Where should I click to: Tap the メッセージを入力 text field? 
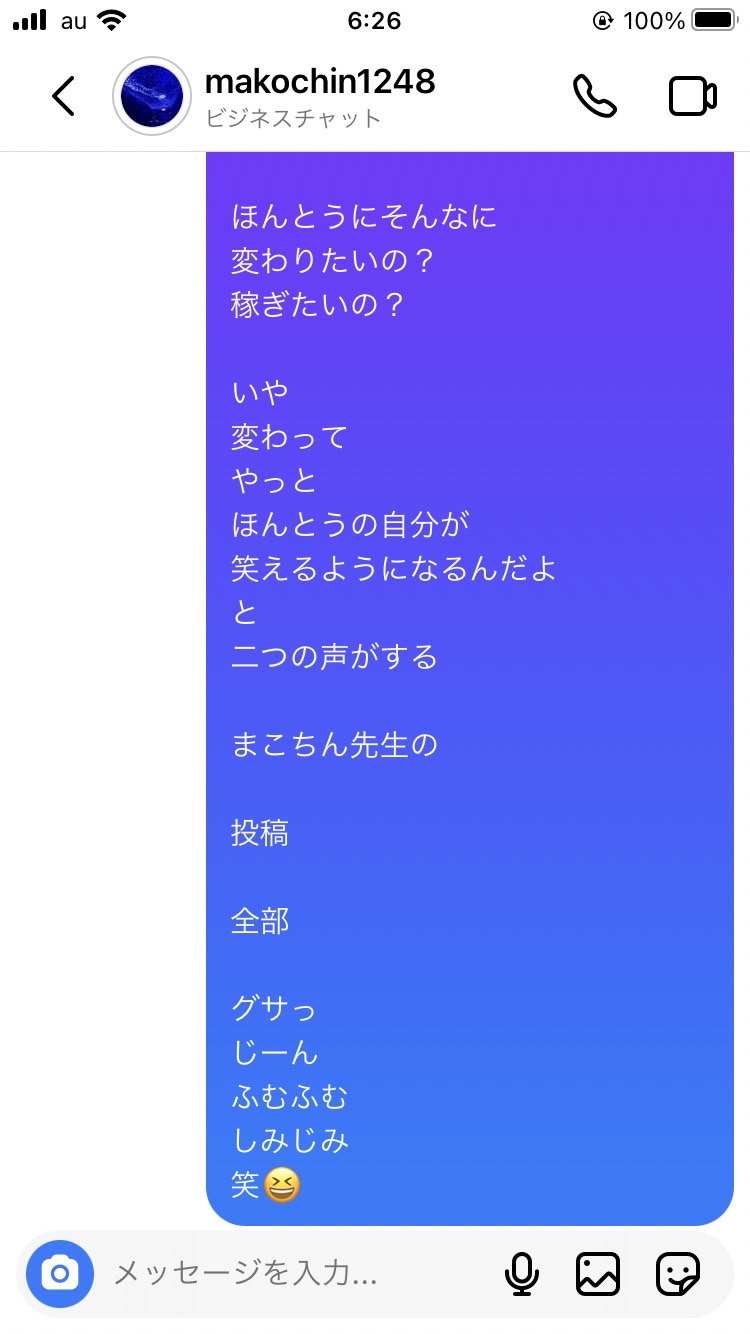click(295, 1273)
